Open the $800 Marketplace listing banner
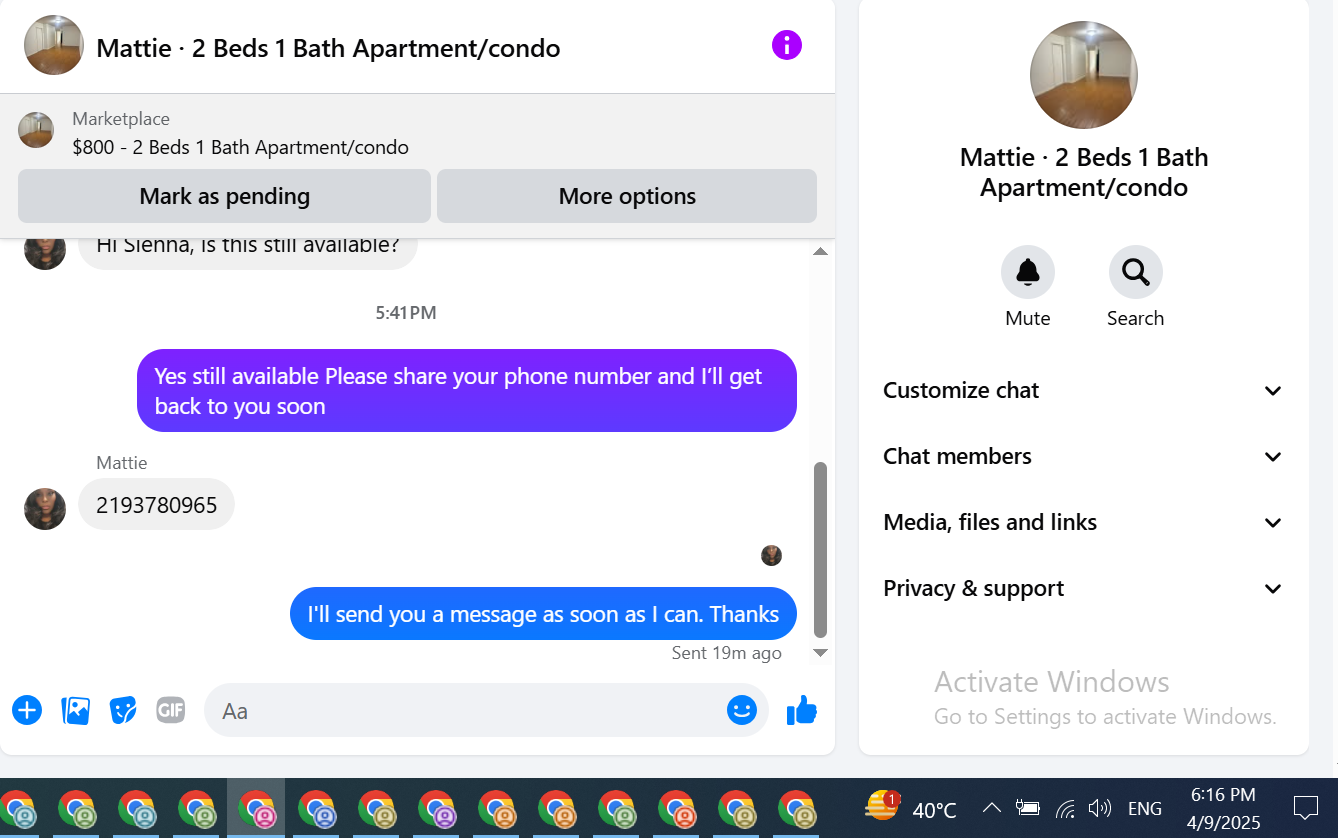The height and width of the screenshot is (838, 1338). (417, 132)
